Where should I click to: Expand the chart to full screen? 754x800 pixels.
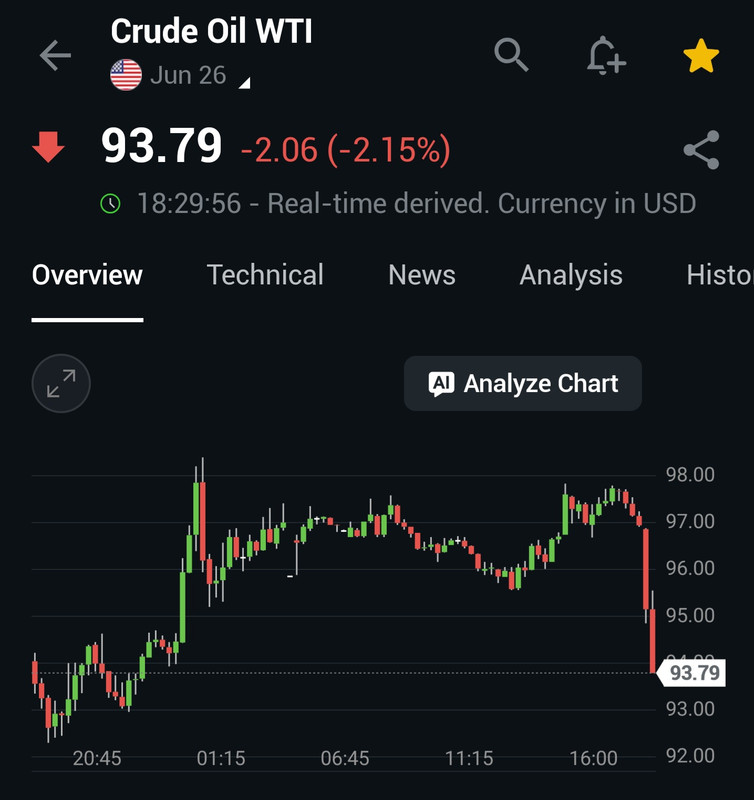(x=61, y=384)
